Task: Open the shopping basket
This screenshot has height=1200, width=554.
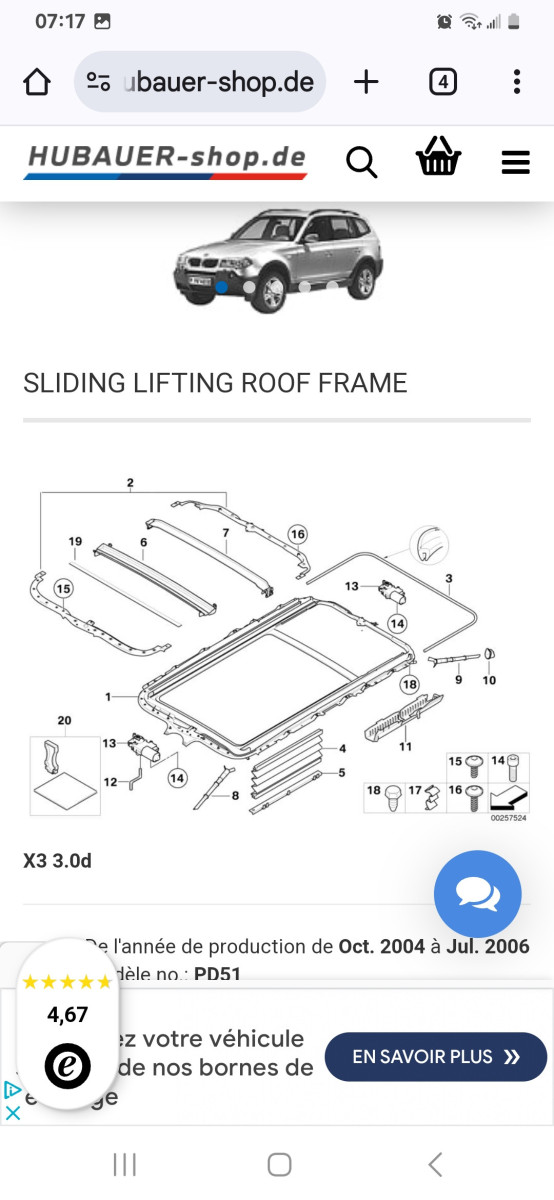Action: point(438,159)
